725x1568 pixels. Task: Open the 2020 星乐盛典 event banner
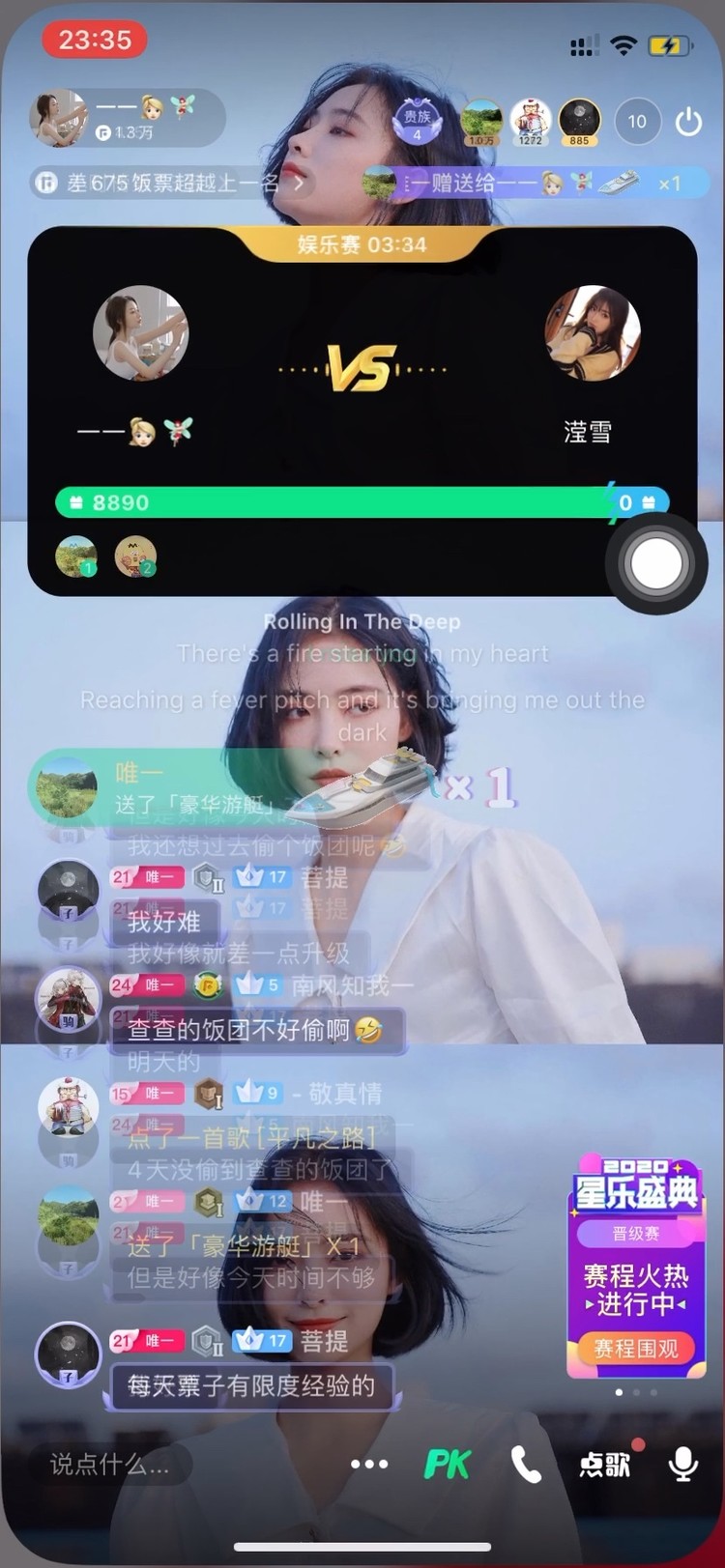pyautogui.click(x=636, y=1268)
